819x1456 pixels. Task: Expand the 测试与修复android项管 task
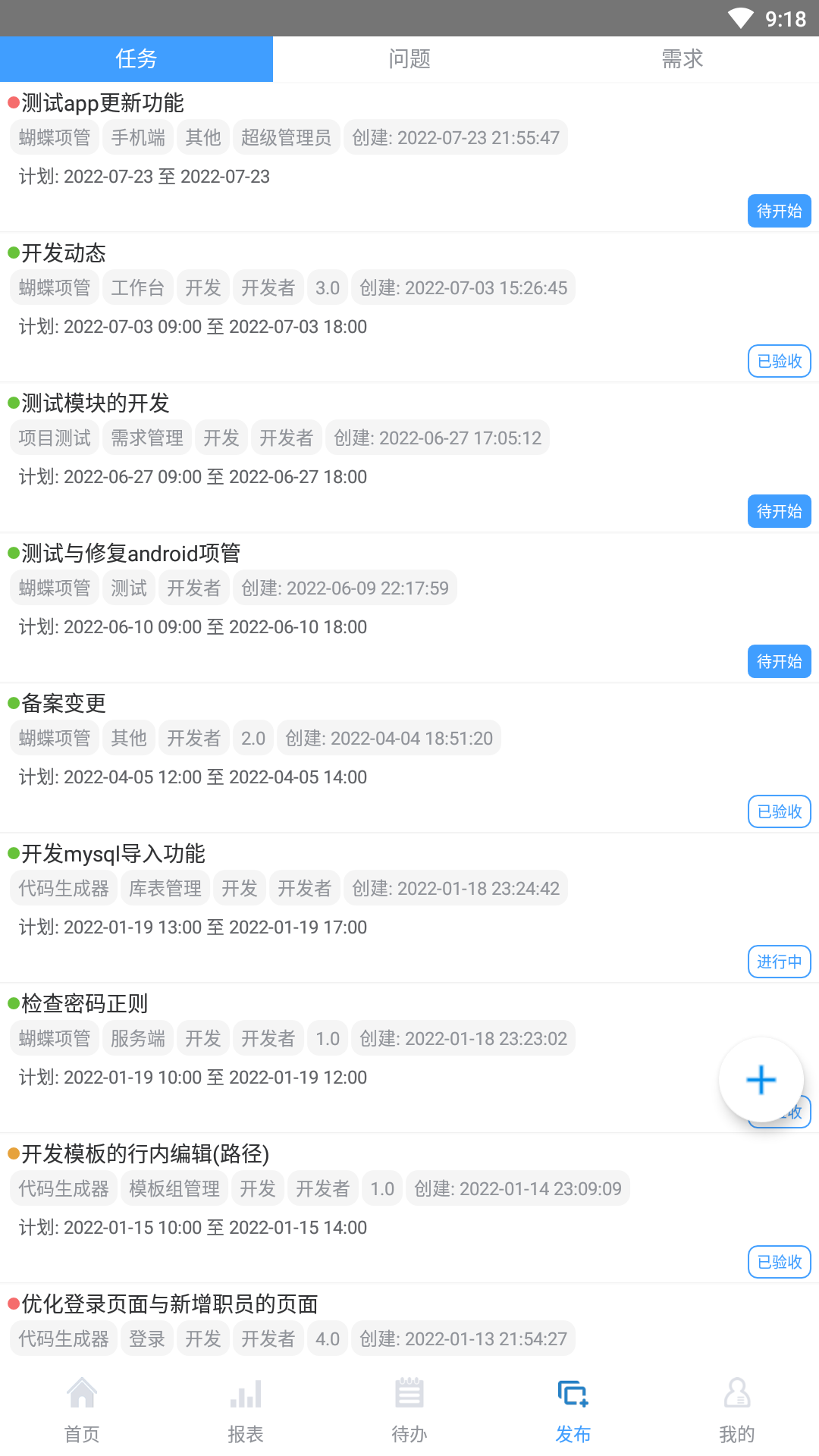tap(129, 553)
